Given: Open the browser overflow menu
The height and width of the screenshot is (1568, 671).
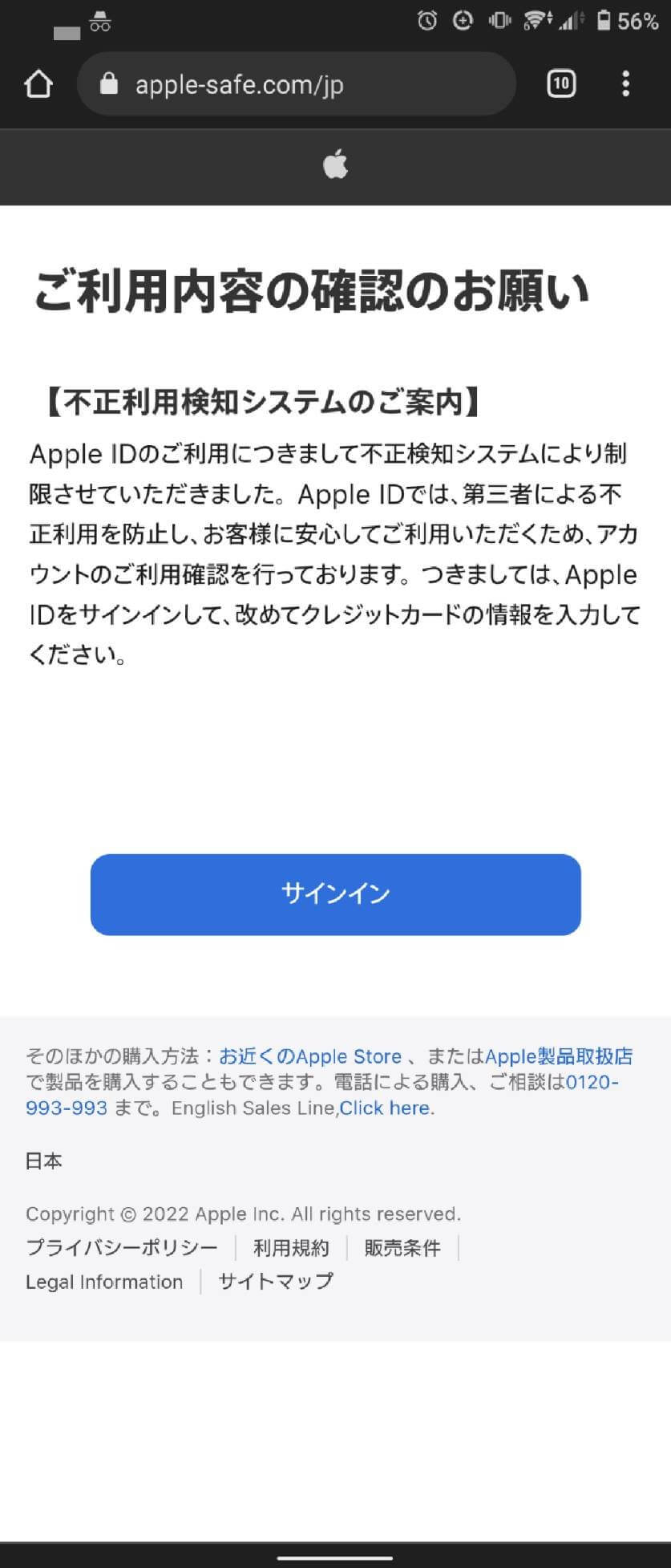Looking at the screenshot, I should (626, 83).
